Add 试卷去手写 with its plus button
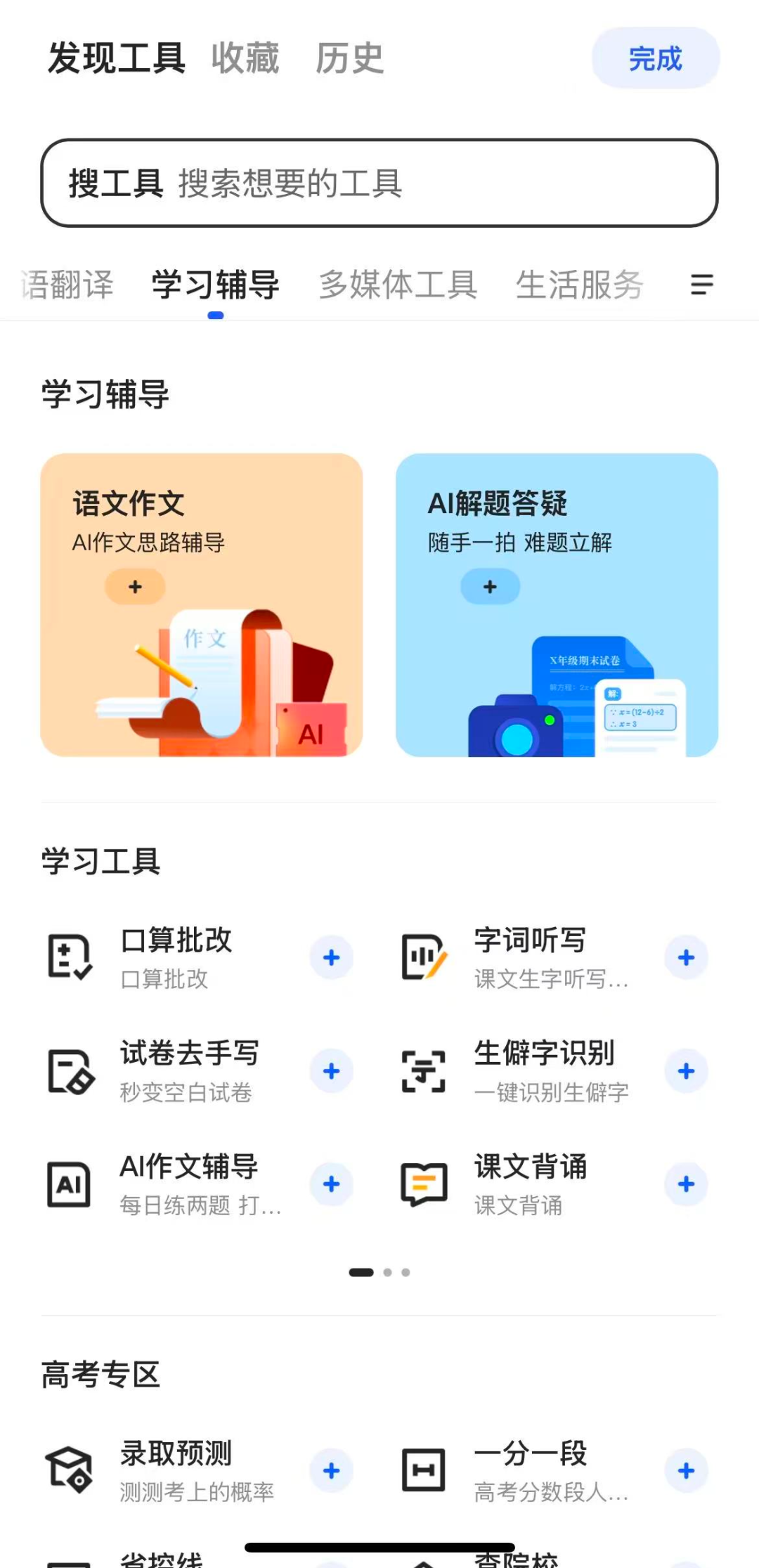Viewport: 759px width, 1568px height. (332, 1071)
